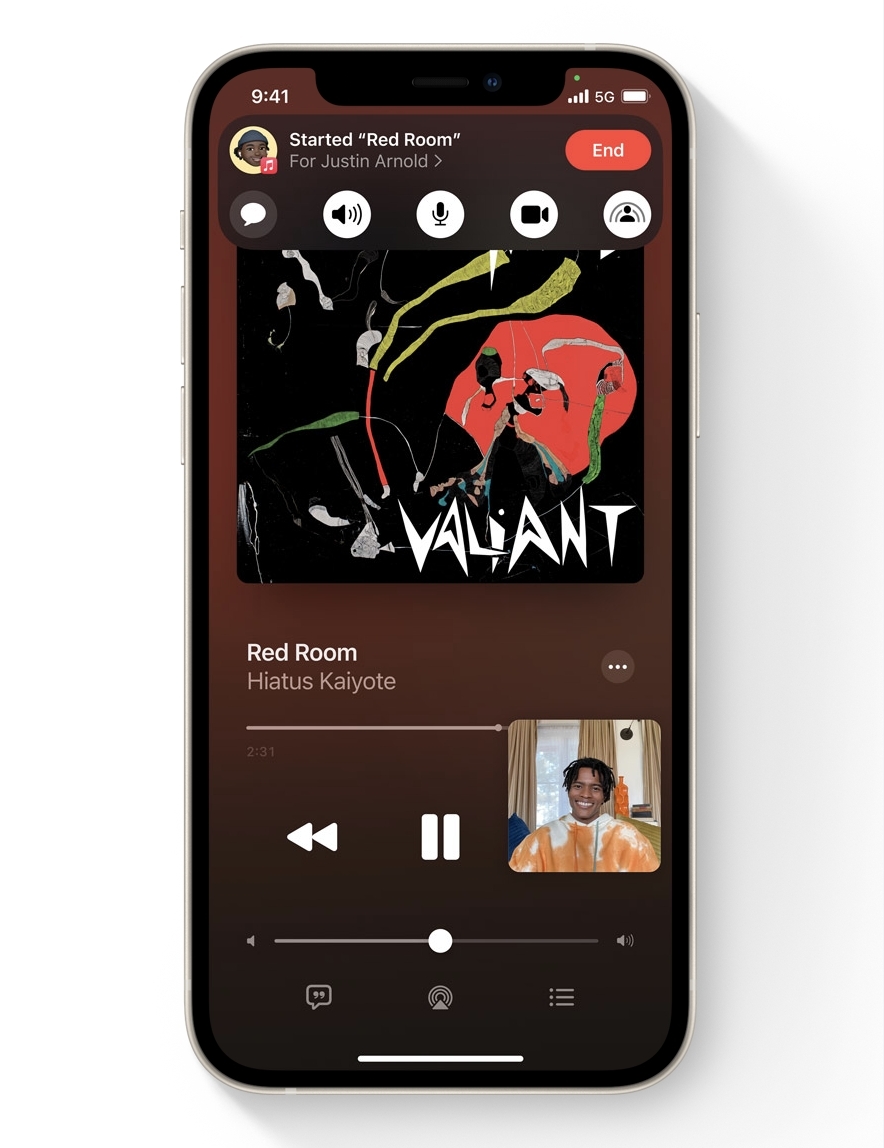Open the Messages bubble in call controls
884x1148 pixels.
(253, 214)
